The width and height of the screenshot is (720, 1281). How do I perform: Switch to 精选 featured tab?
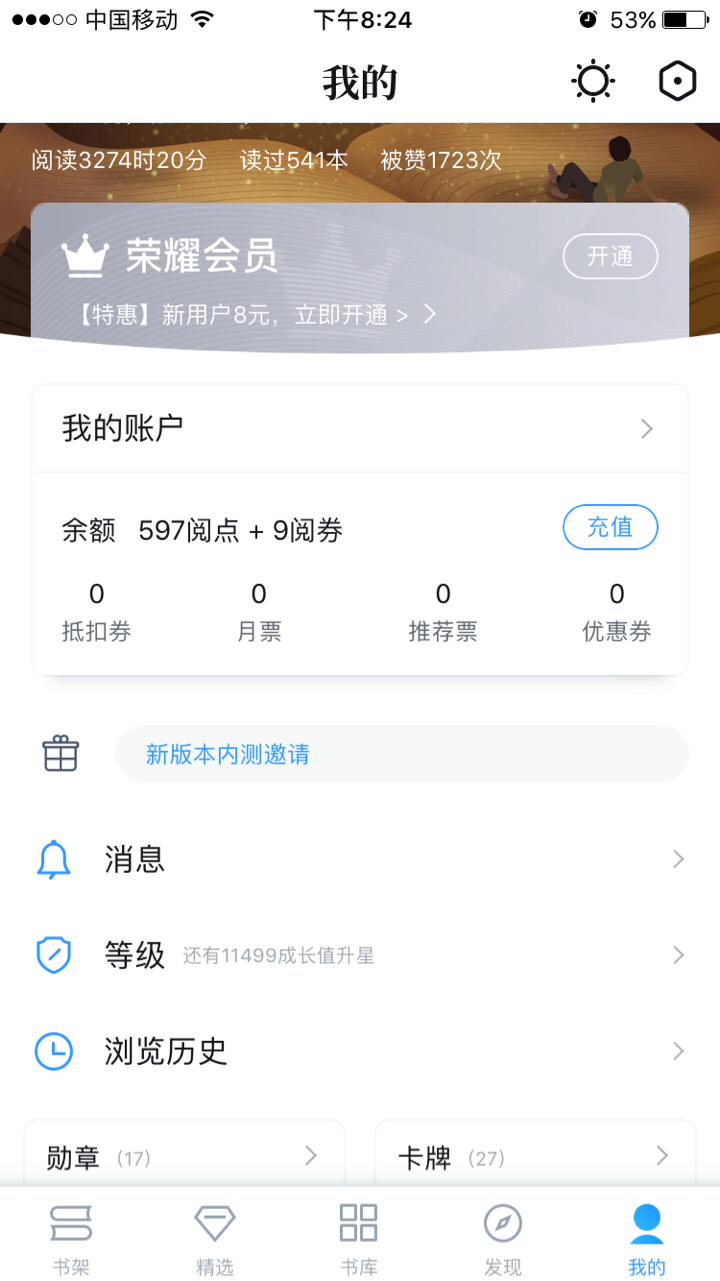215,1238
